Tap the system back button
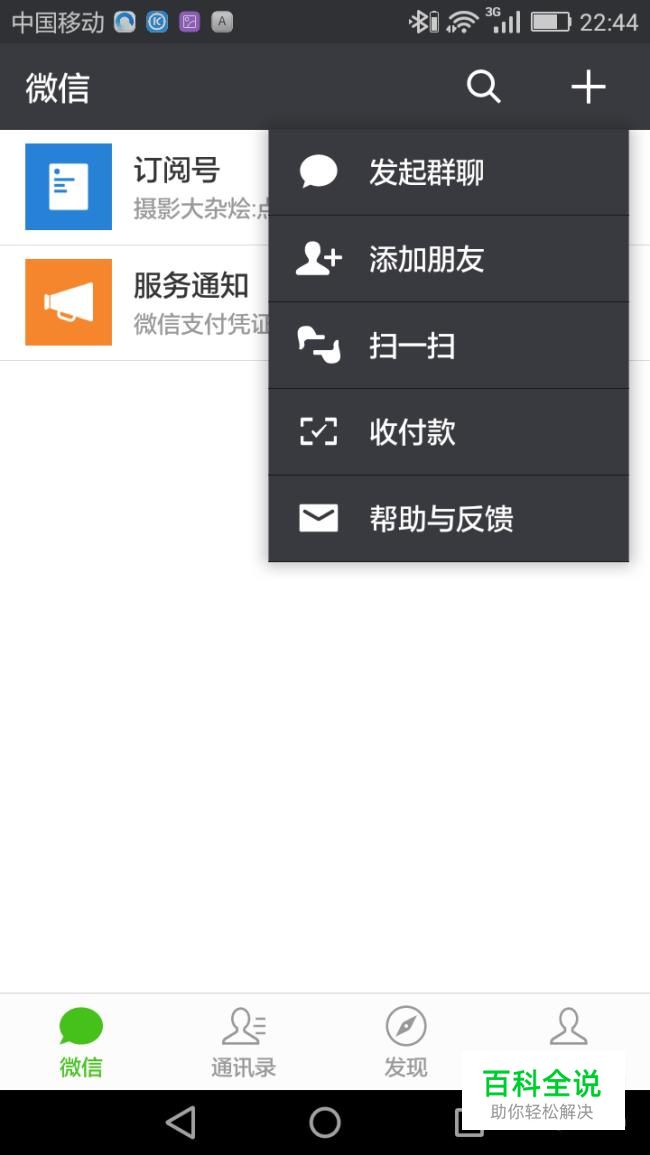This screenshot has width=650, height=1155. pyautogui.click(x=181, y=1122)
